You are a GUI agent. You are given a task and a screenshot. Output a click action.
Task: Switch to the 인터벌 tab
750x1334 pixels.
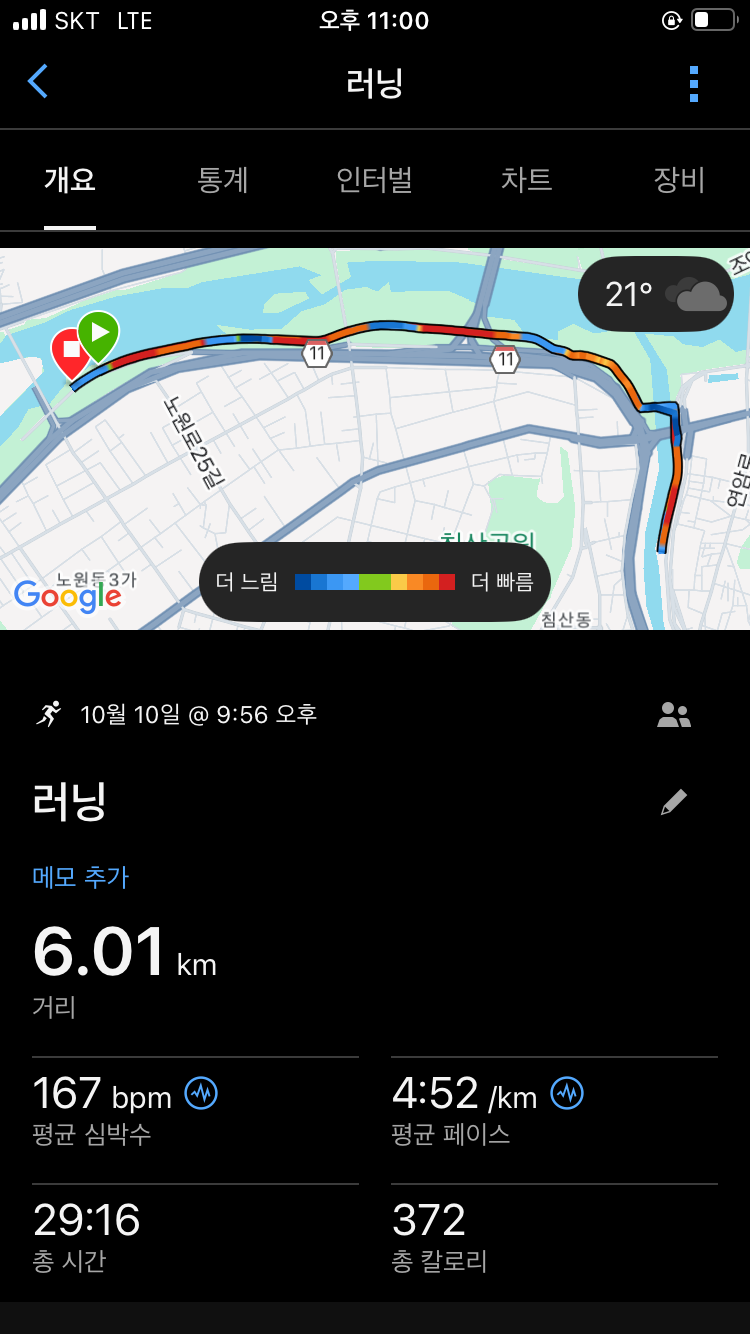(x=374, y=180)
